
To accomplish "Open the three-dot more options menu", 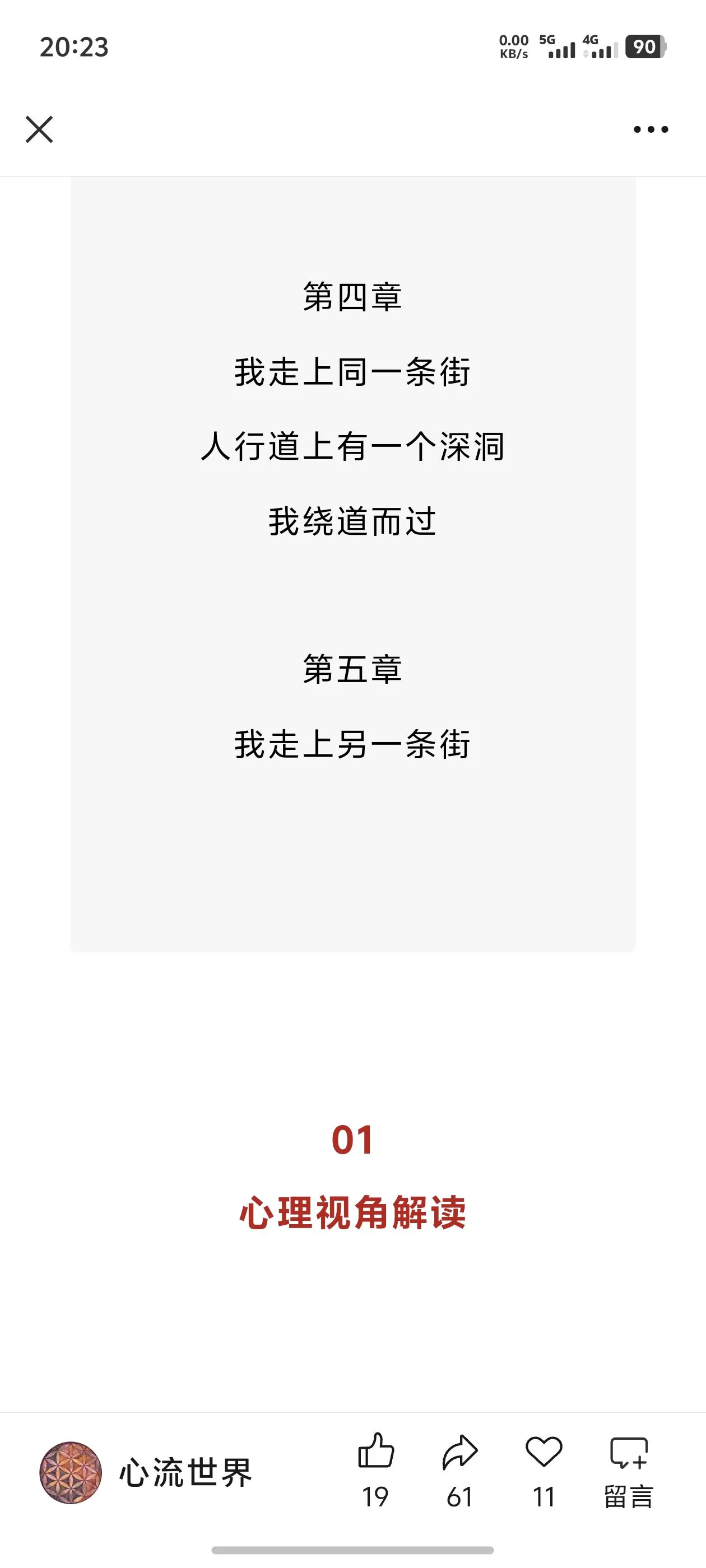I will tap(651, 129).
